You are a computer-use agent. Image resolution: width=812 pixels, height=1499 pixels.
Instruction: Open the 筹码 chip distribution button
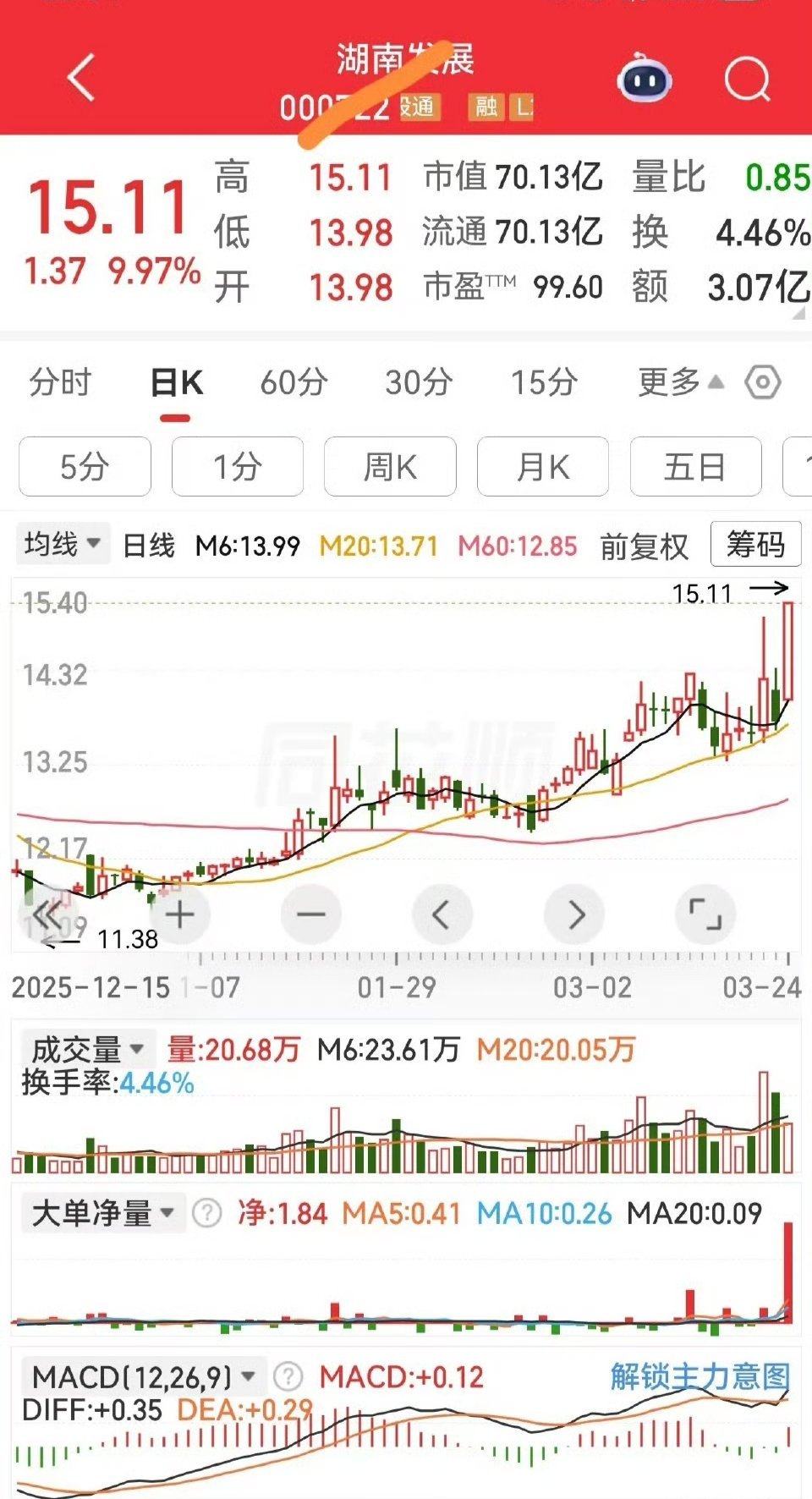pos(755,544)
